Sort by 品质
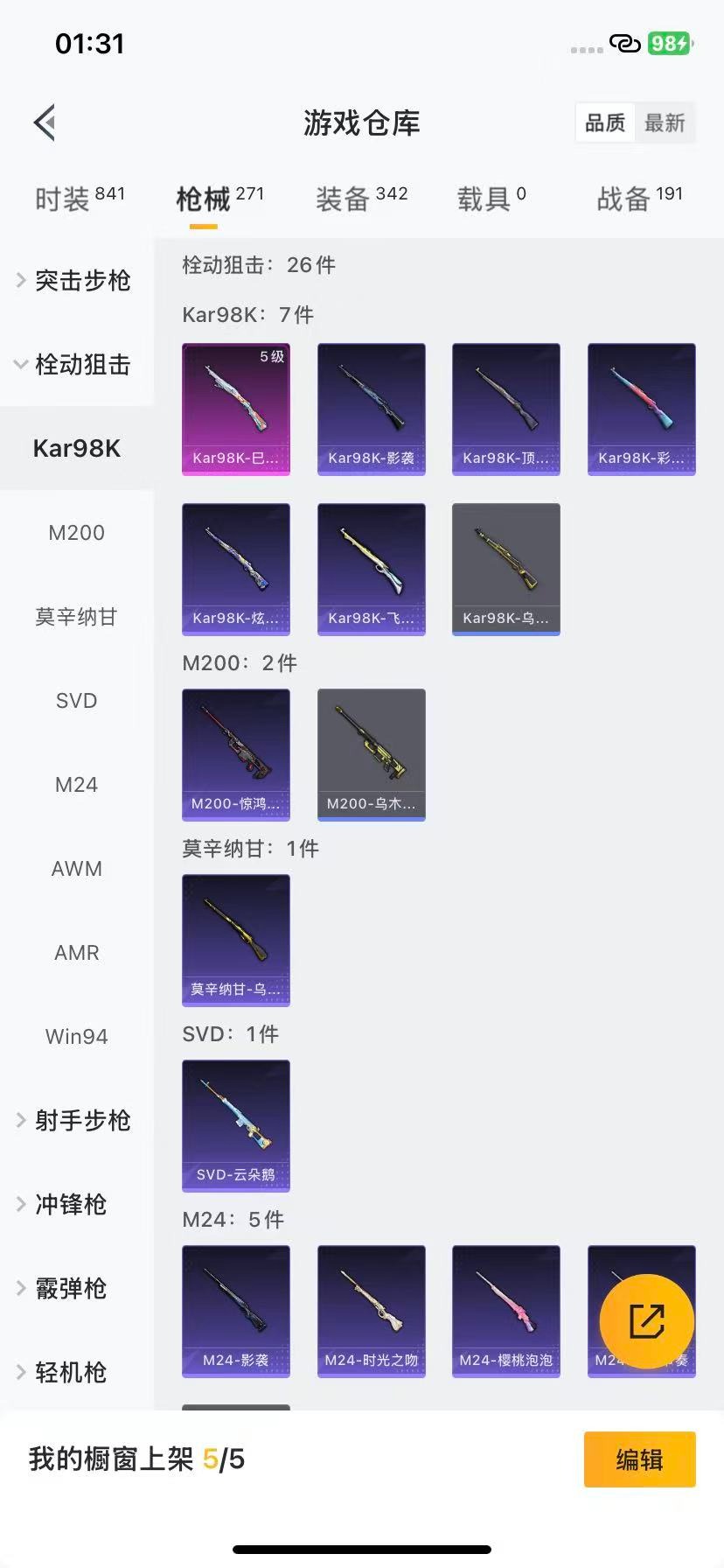This screenshot has width=724, height=1568. [x=605, y=123]
